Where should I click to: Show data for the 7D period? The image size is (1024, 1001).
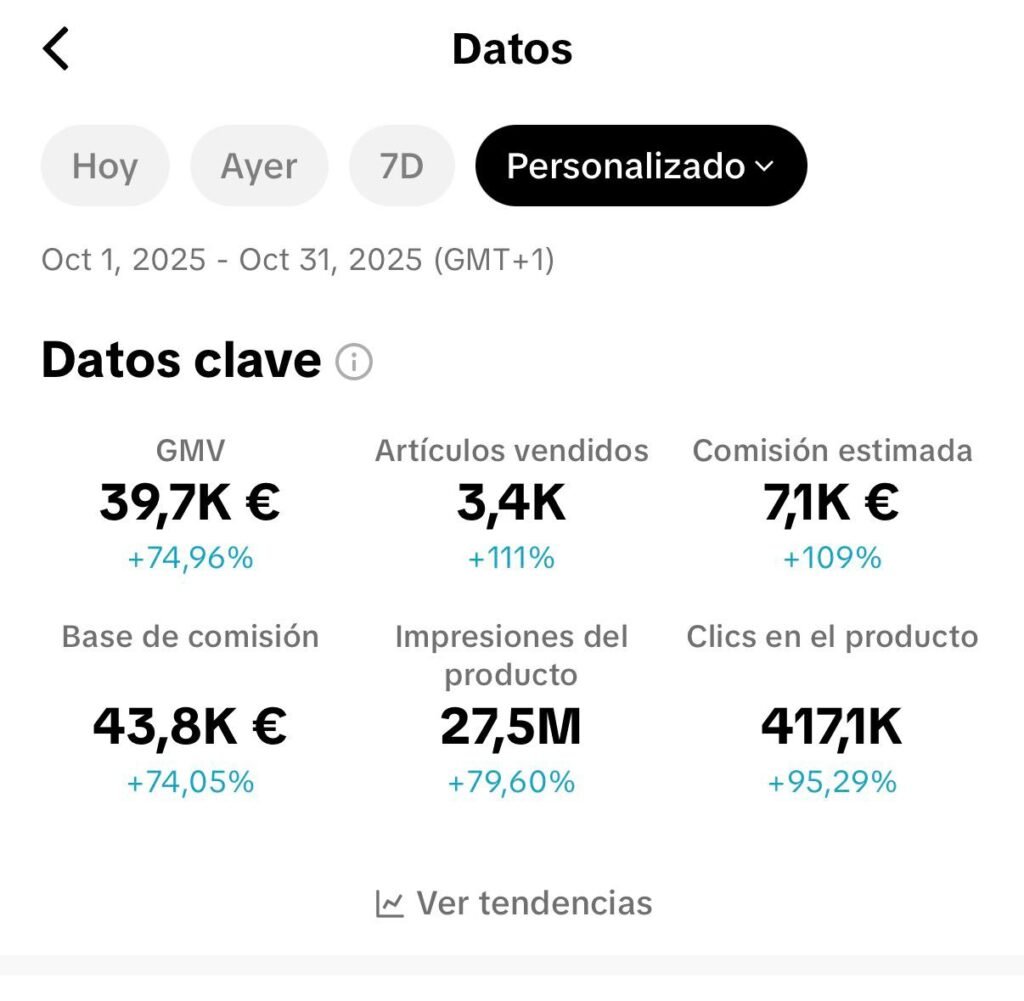click(x=402, y=166)
